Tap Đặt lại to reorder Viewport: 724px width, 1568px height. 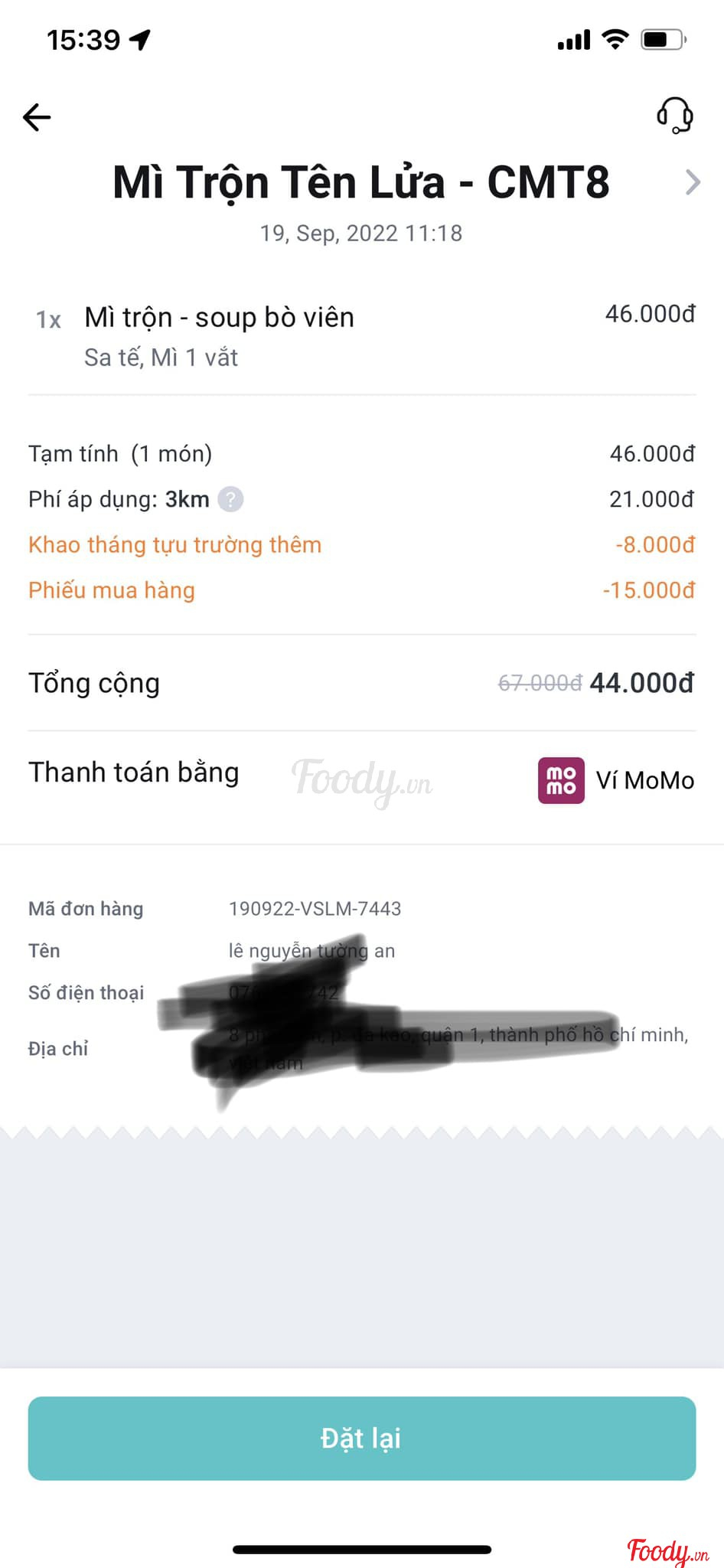point(362,1438)
